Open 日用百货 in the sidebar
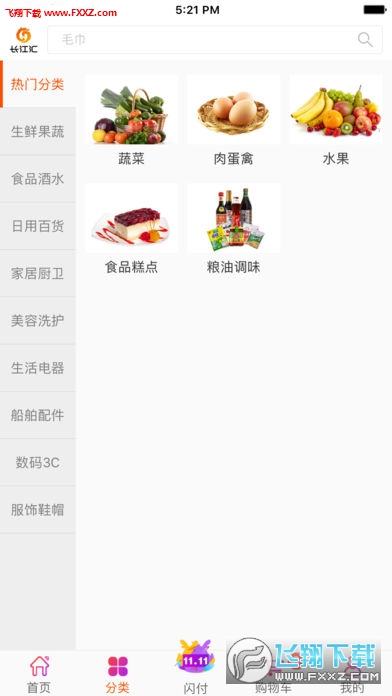392x696 pixels. pyautogui.click(x=38, y=226)
